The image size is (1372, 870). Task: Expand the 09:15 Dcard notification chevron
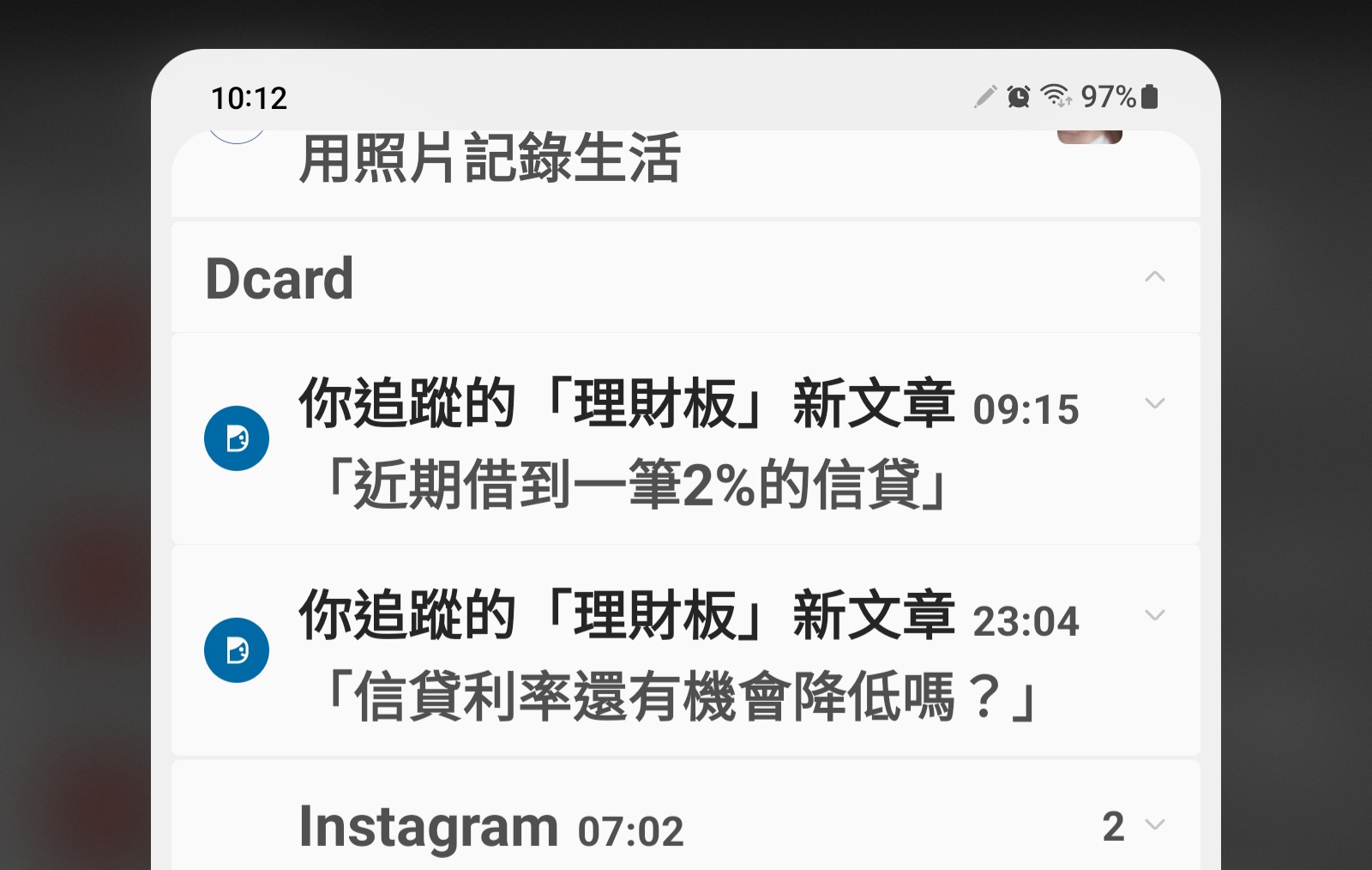(1154, 403)
